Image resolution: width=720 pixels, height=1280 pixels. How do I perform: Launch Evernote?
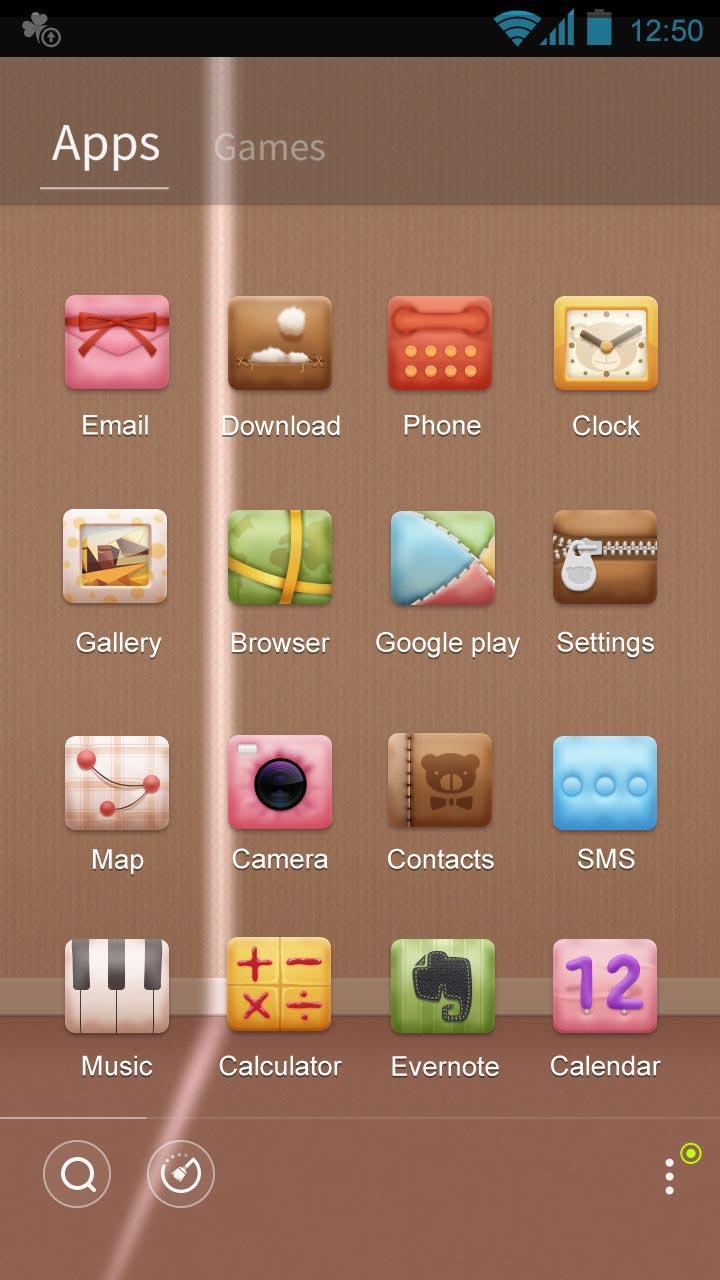coord(443,986)
